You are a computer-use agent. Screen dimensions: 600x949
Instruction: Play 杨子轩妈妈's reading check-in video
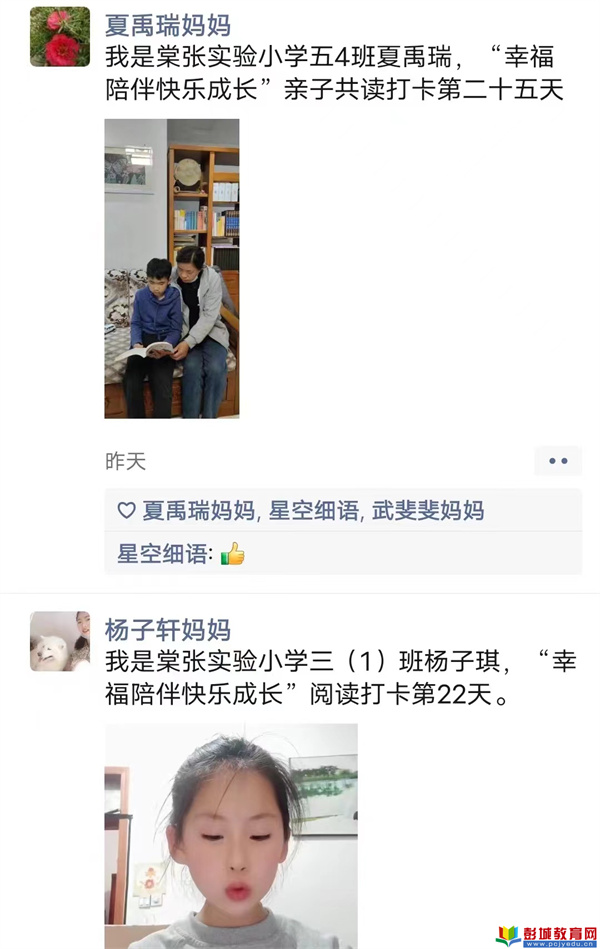coord(231,836)
